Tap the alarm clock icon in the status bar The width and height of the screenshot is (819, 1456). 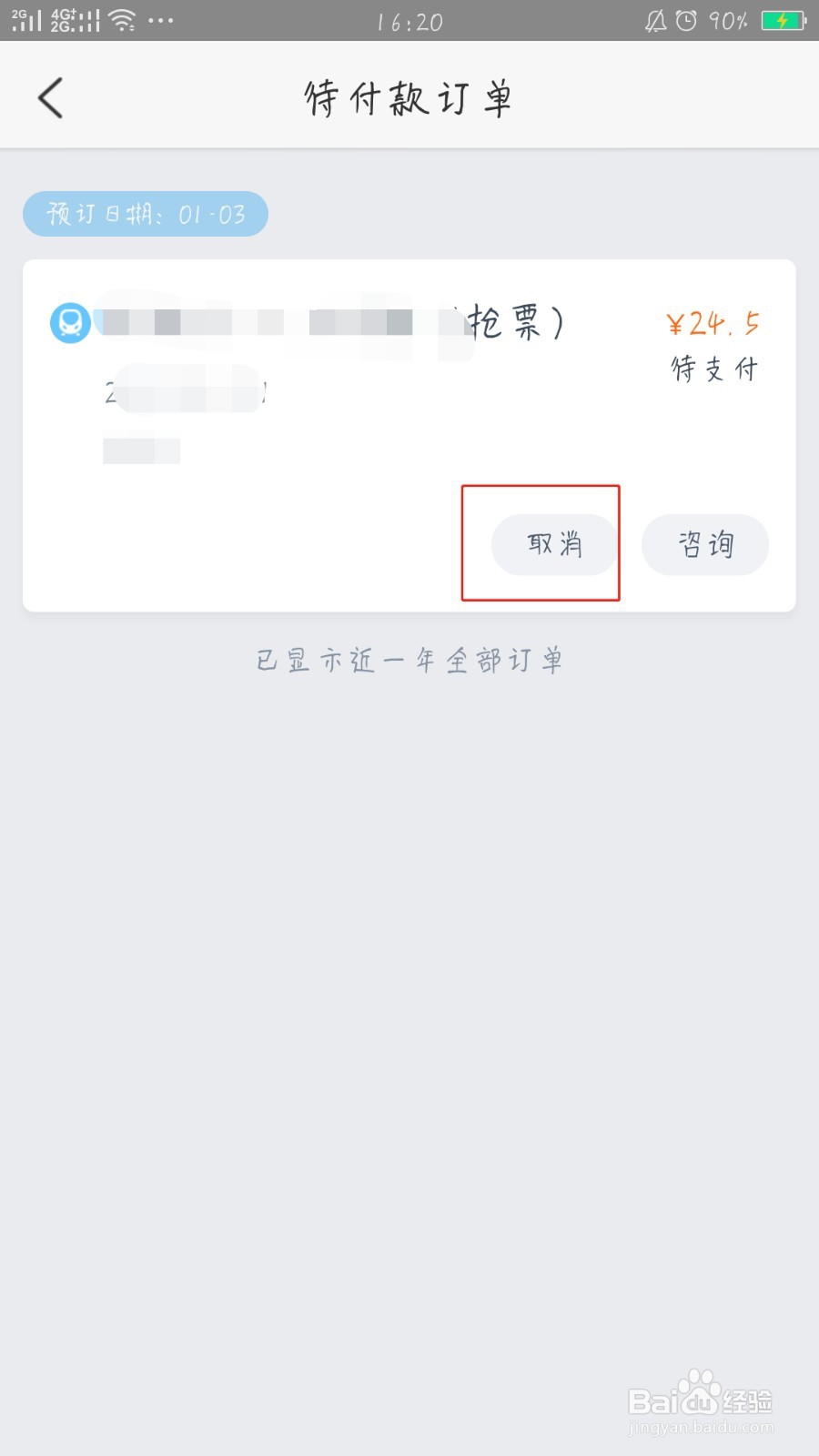[x=687, y=20]
